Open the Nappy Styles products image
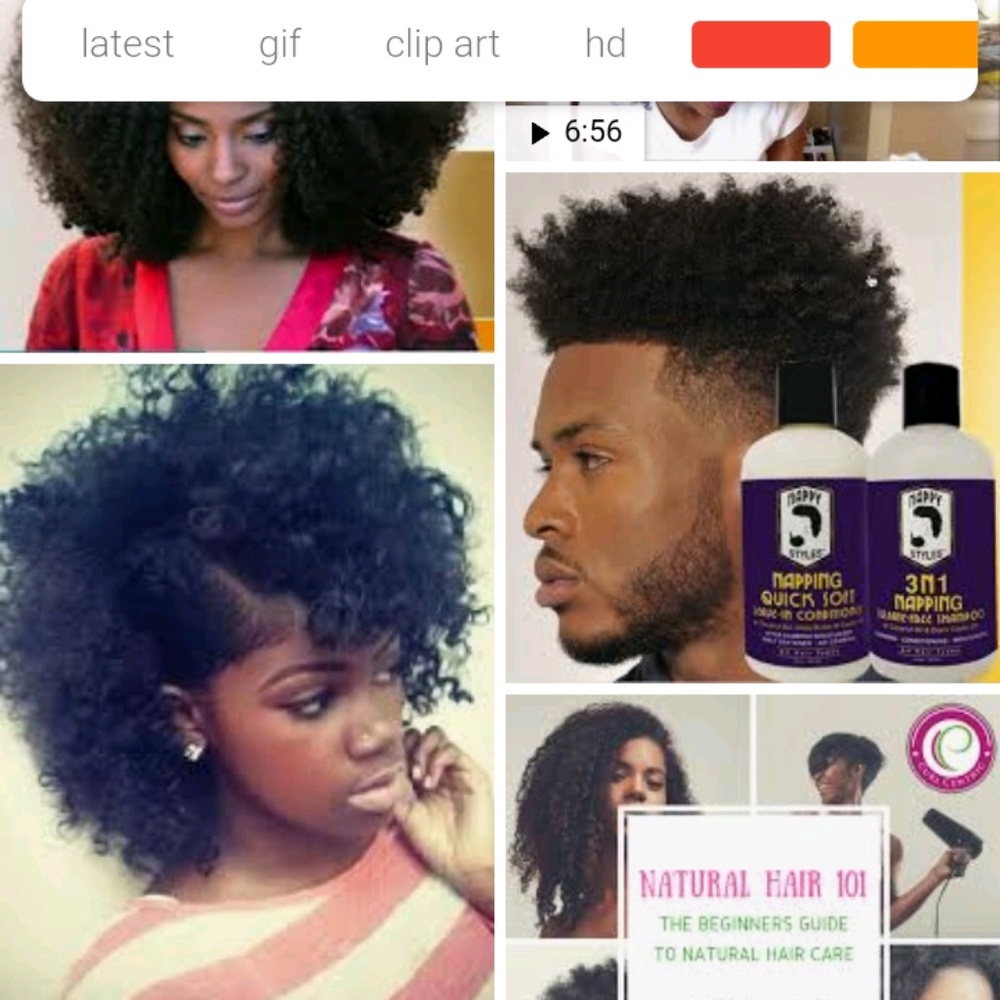The width and height of the screenshot is (1000, 1000). [752, 428]
